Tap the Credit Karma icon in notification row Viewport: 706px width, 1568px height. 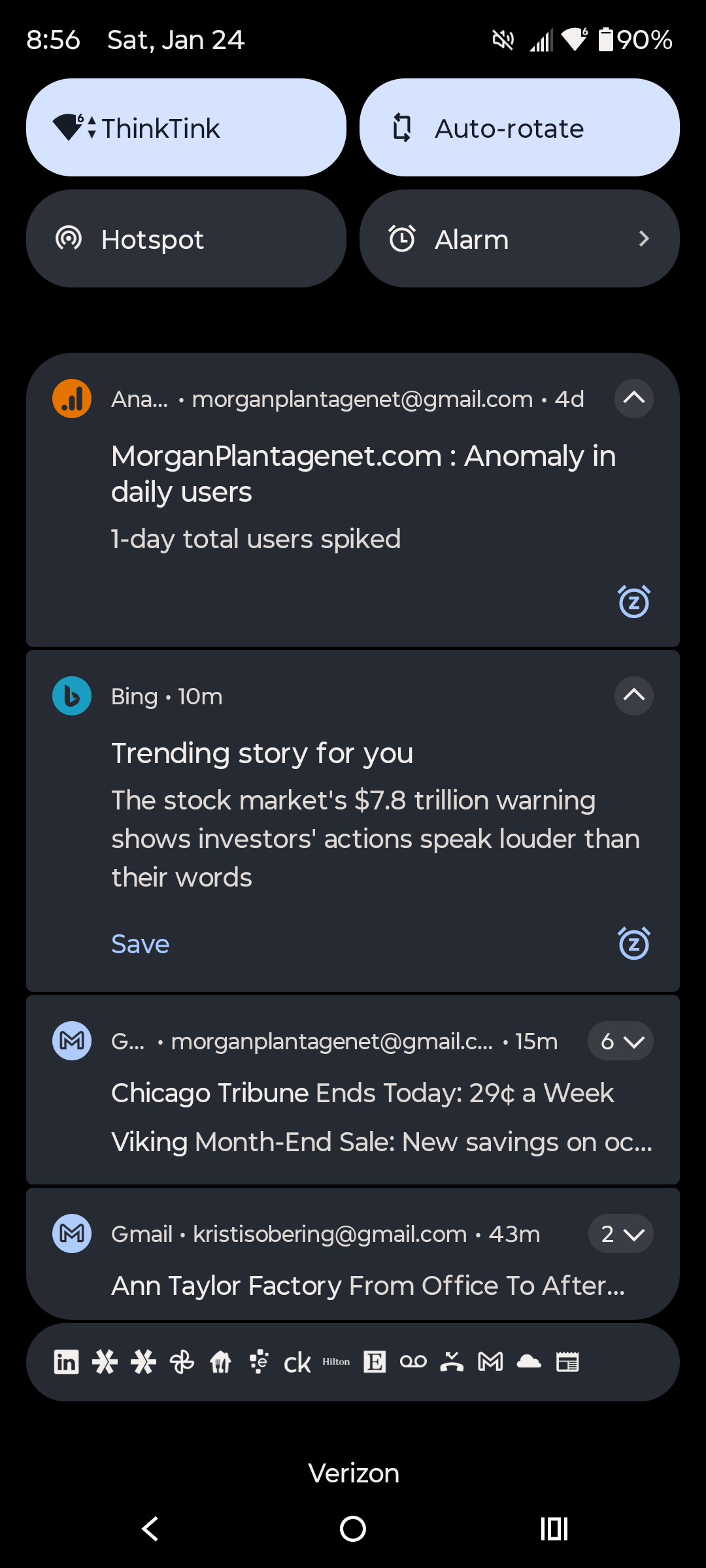coord(297,1362)
